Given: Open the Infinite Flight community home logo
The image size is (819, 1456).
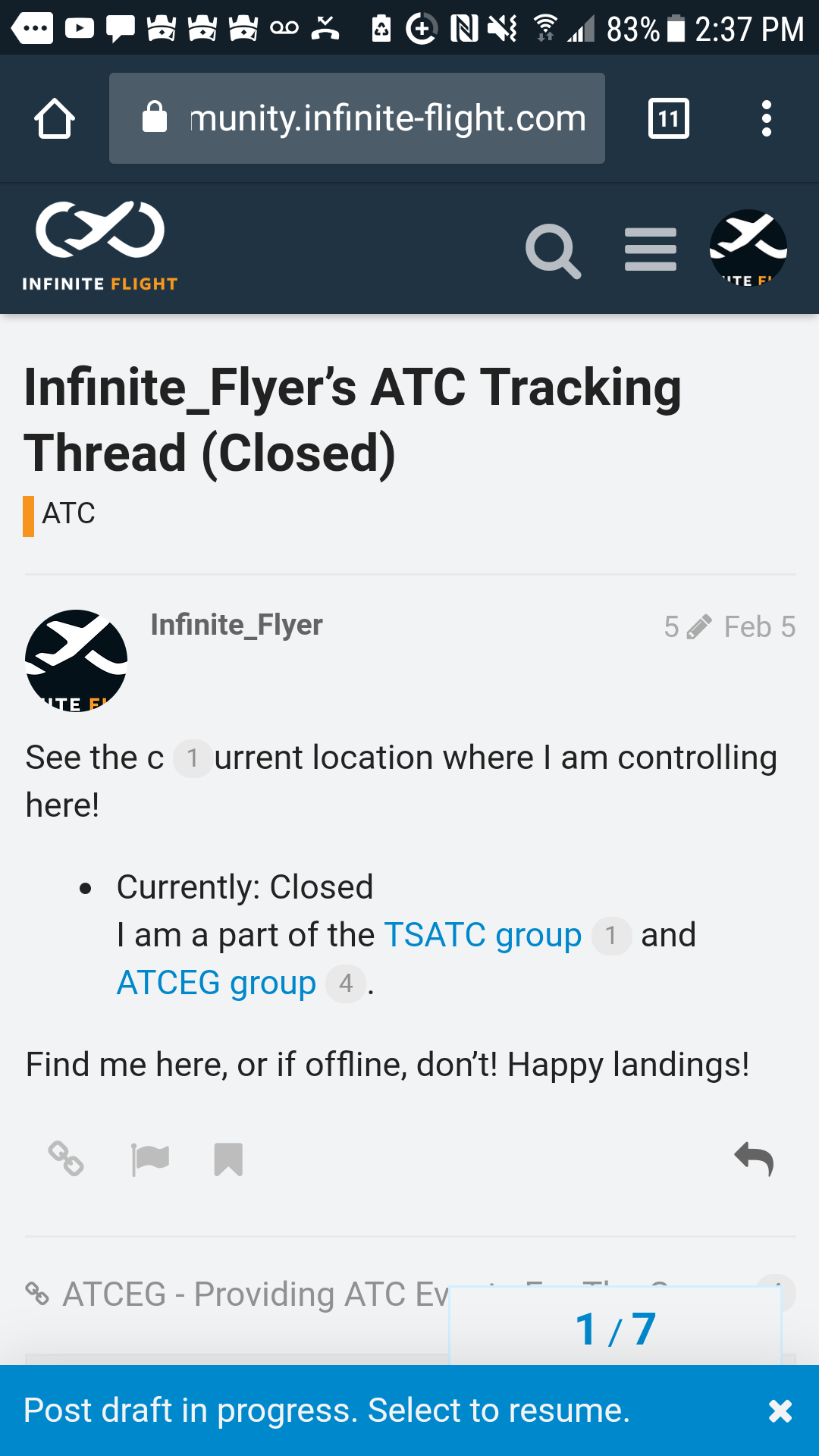Looking at the screenshot, I should (x=100, y=246).
